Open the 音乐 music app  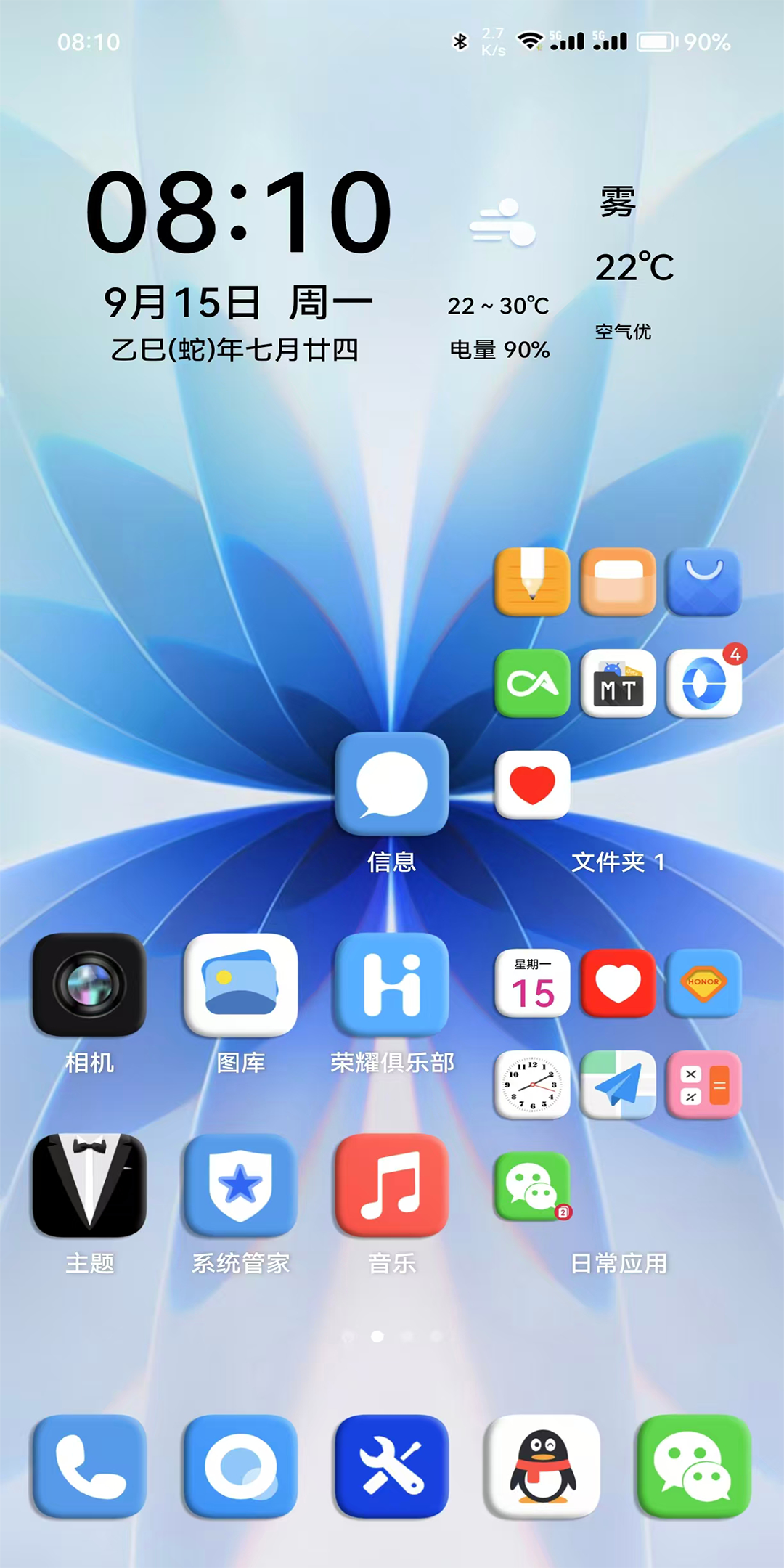391,1185
